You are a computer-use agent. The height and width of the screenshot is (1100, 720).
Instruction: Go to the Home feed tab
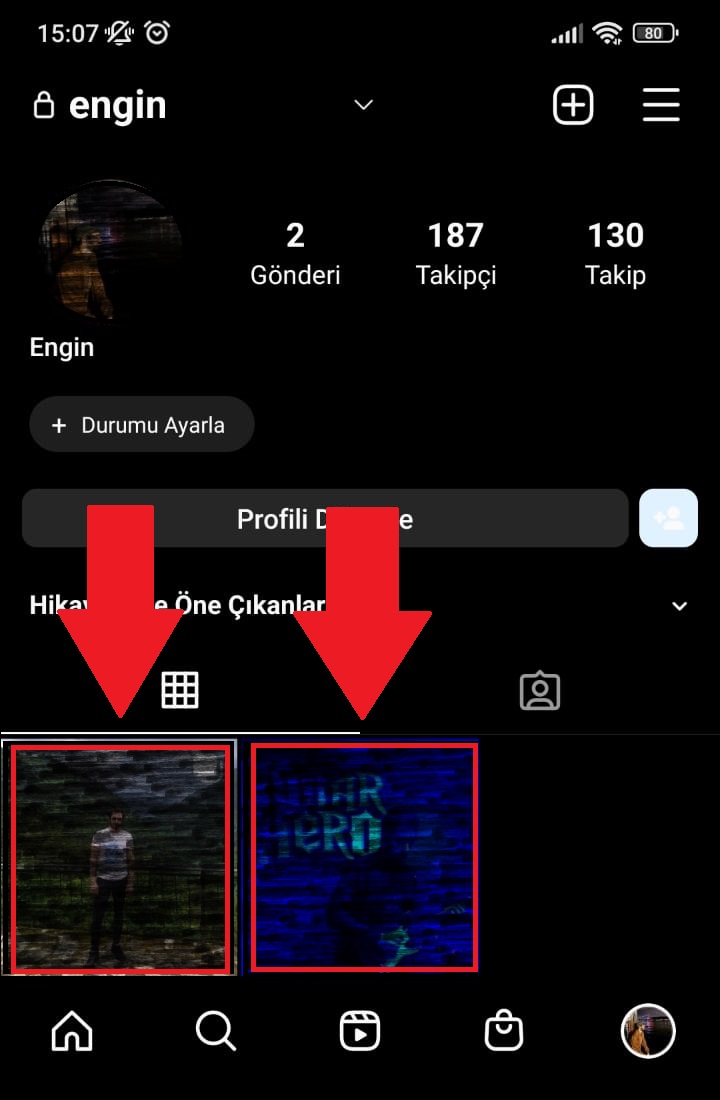click(72, 1030)
